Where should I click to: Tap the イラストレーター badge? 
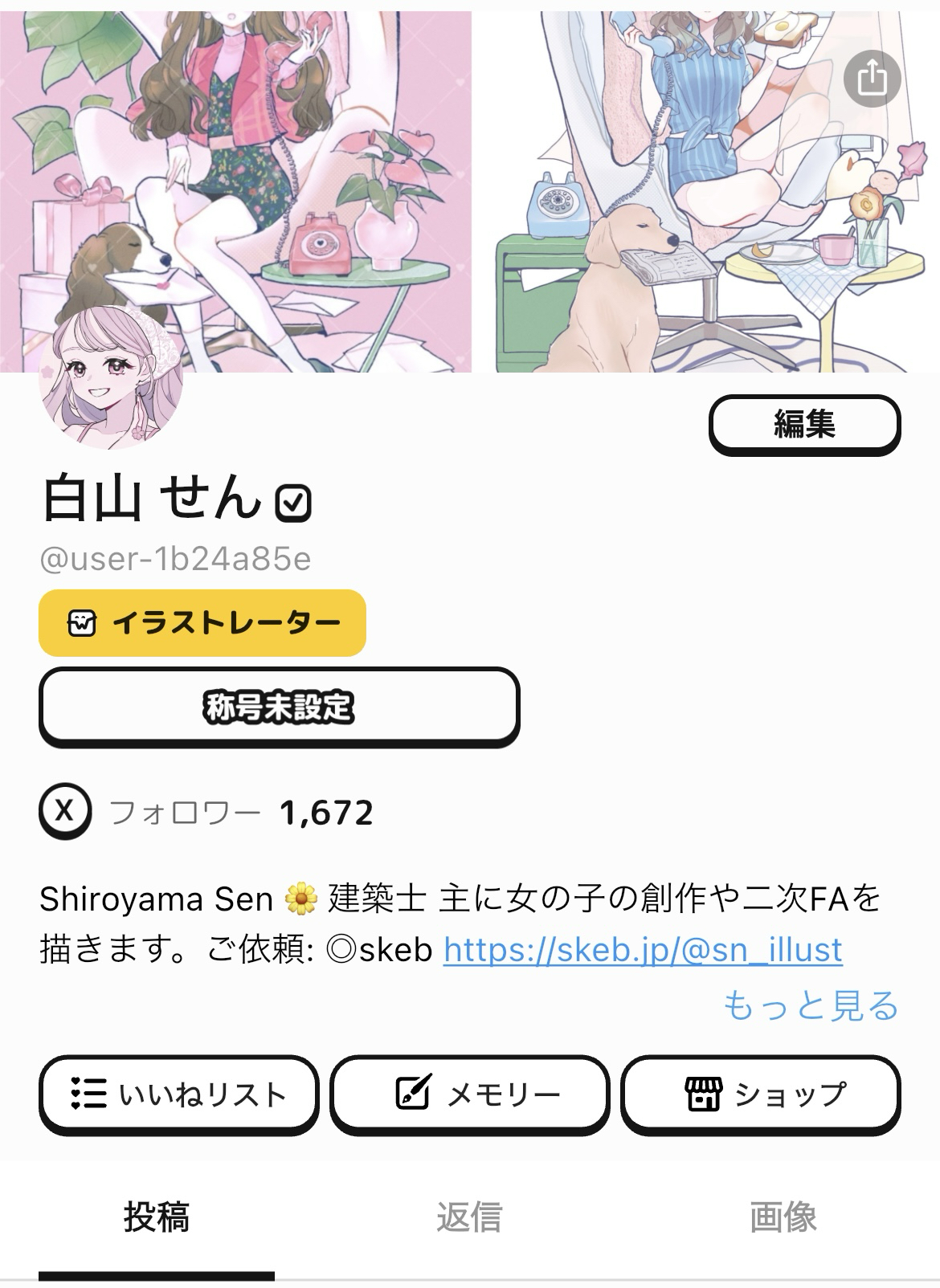tap(202, 623)
